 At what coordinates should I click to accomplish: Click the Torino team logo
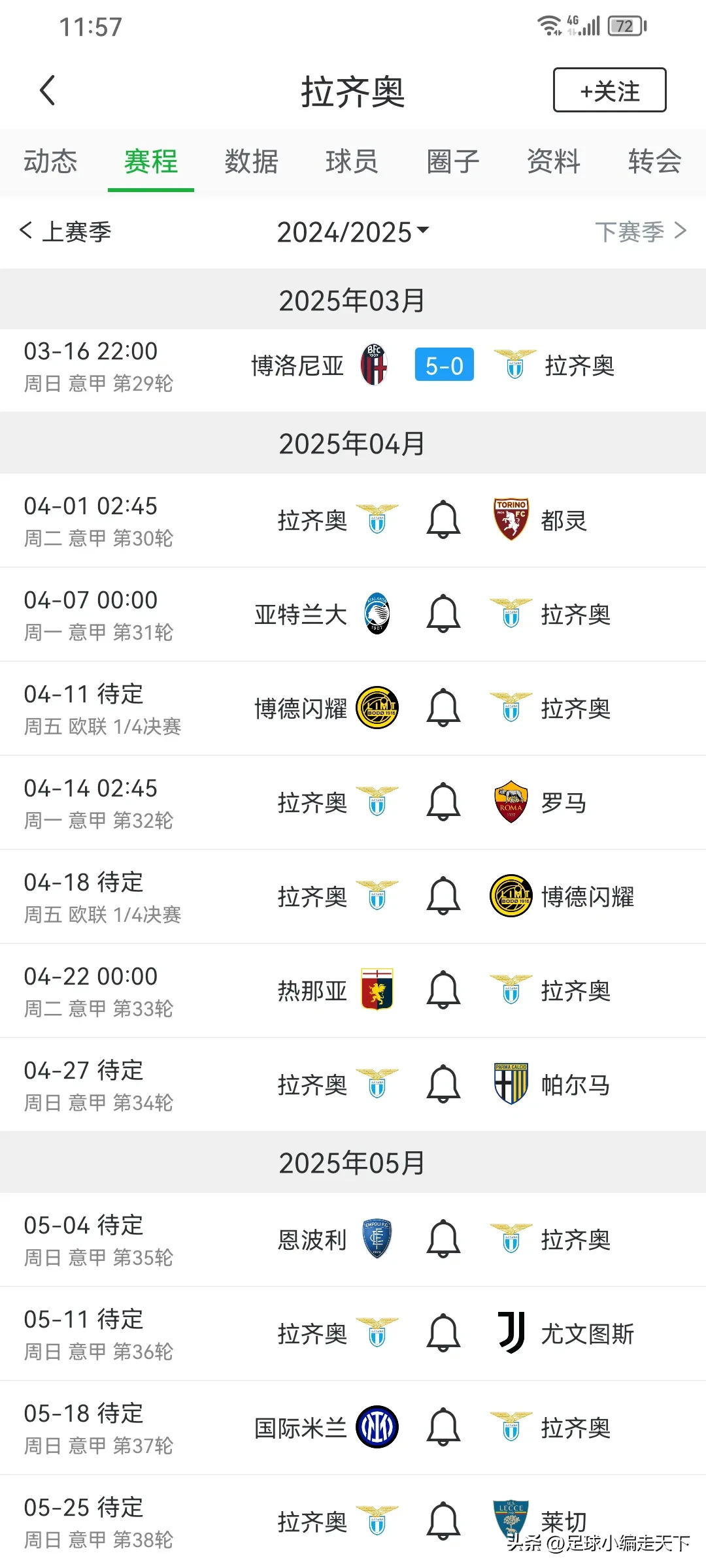point(512,519)
